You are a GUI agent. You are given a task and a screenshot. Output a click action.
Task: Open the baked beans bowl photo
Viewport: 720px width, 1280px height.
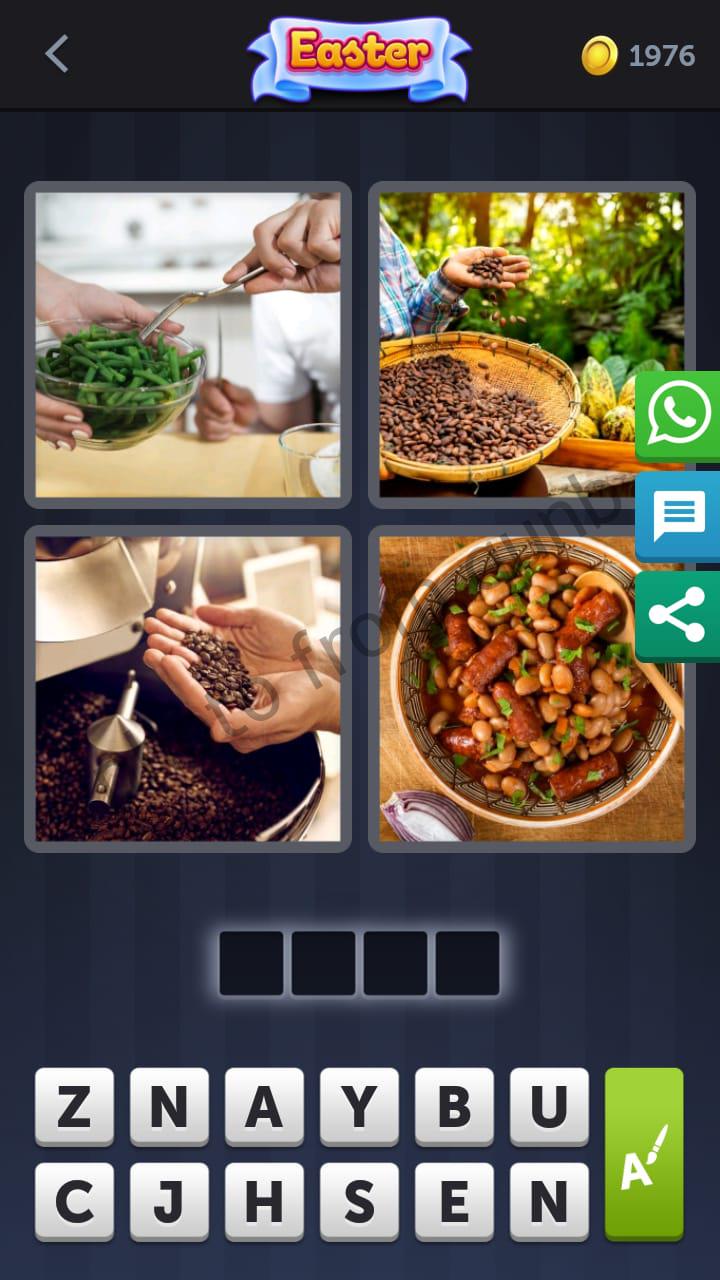(530, 686)
